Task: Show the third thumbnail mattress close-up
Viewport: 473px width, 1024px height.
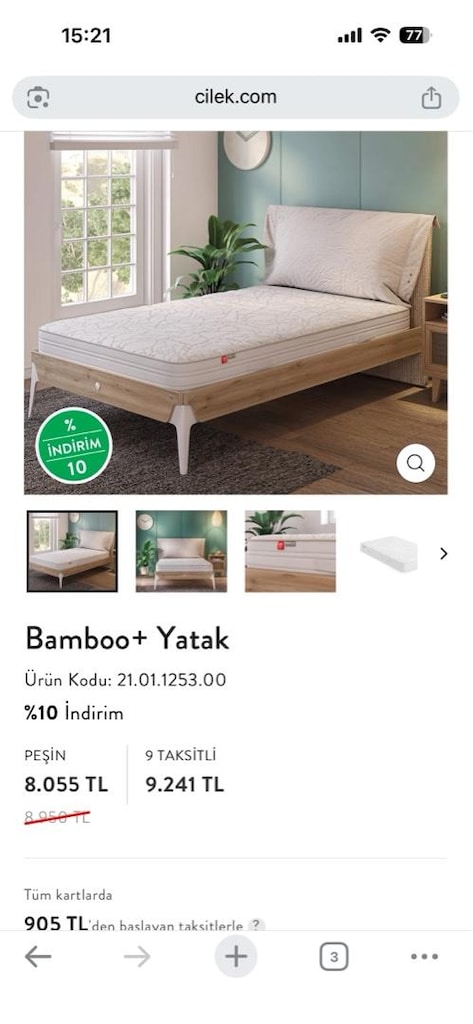Action: [x=290, y=551]
